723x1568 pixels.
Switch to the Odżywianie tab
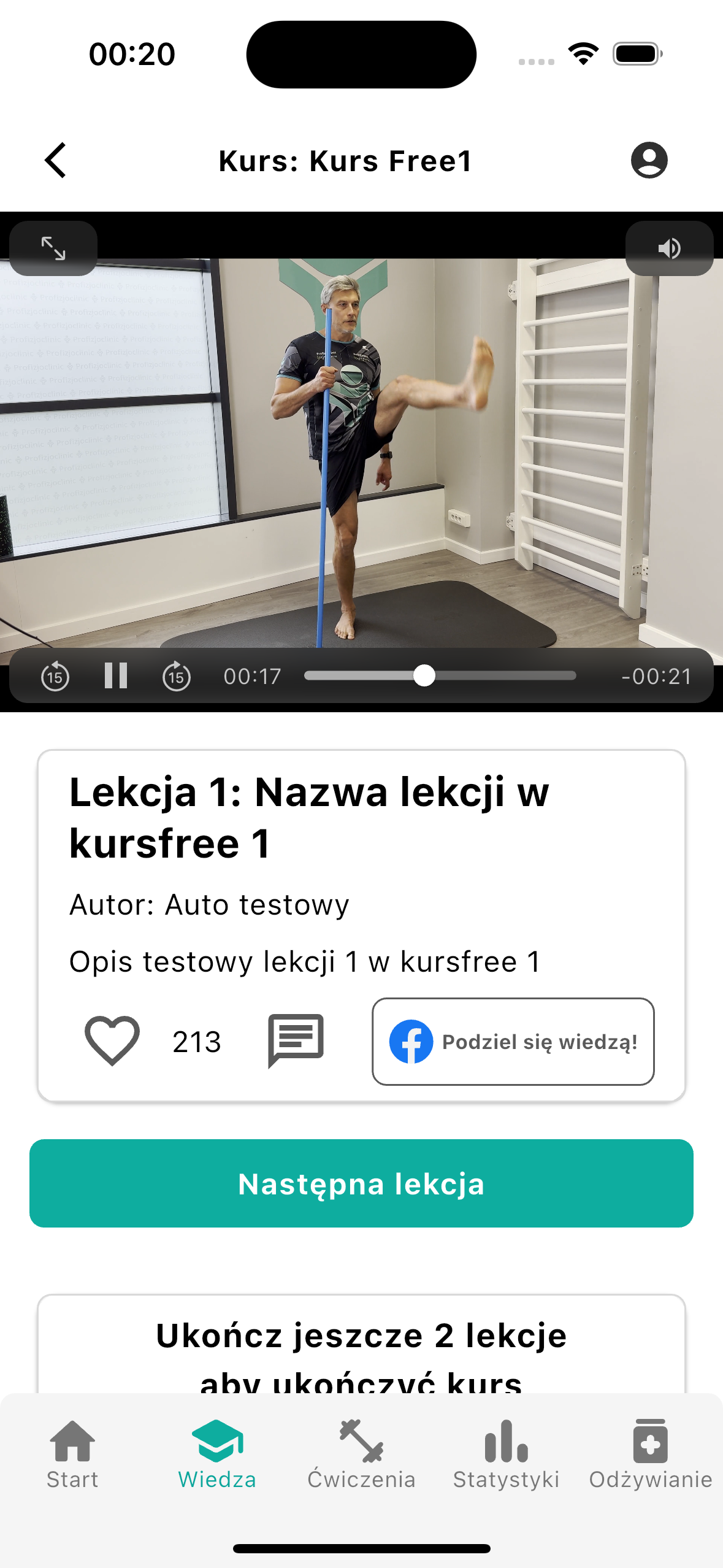[x=650, y=1455]
